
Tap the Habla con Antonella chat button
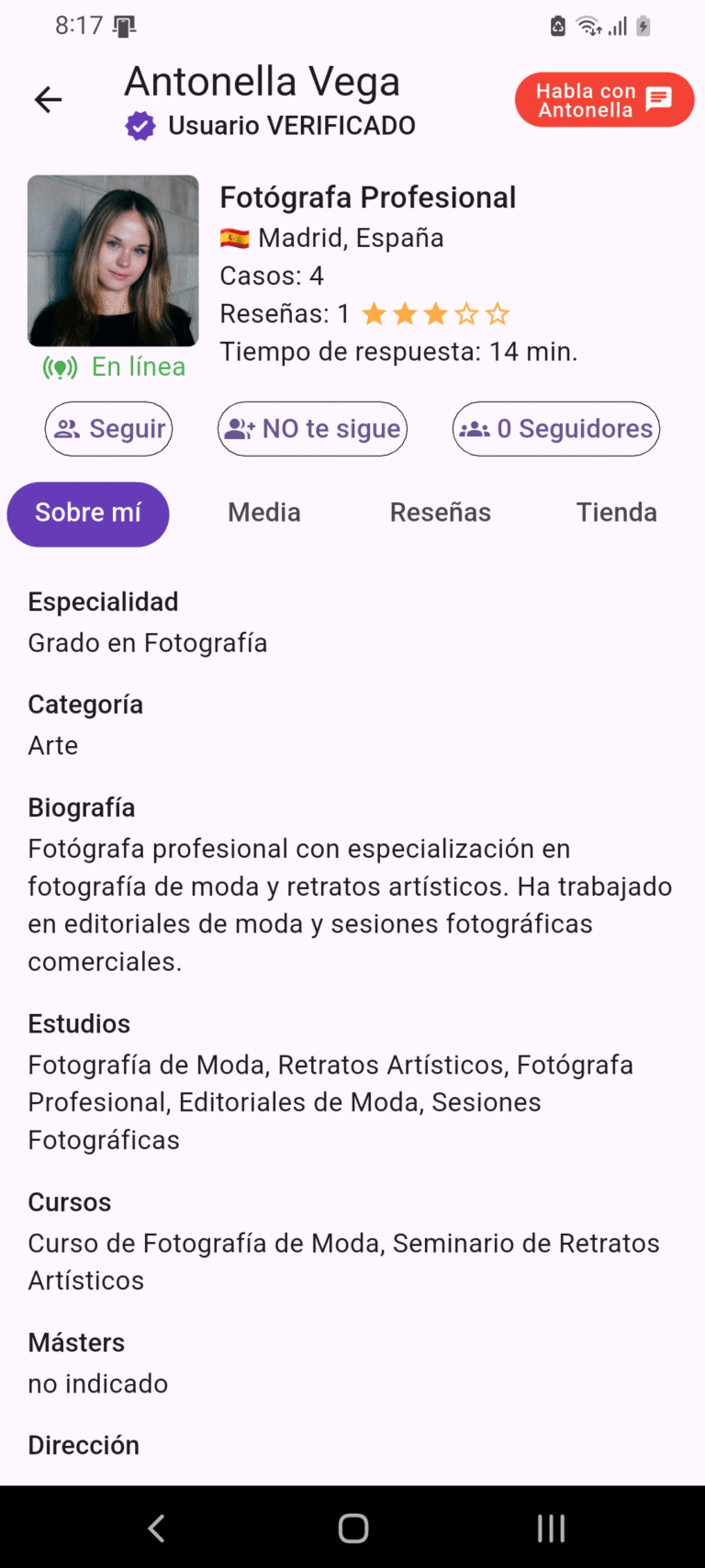604,100
